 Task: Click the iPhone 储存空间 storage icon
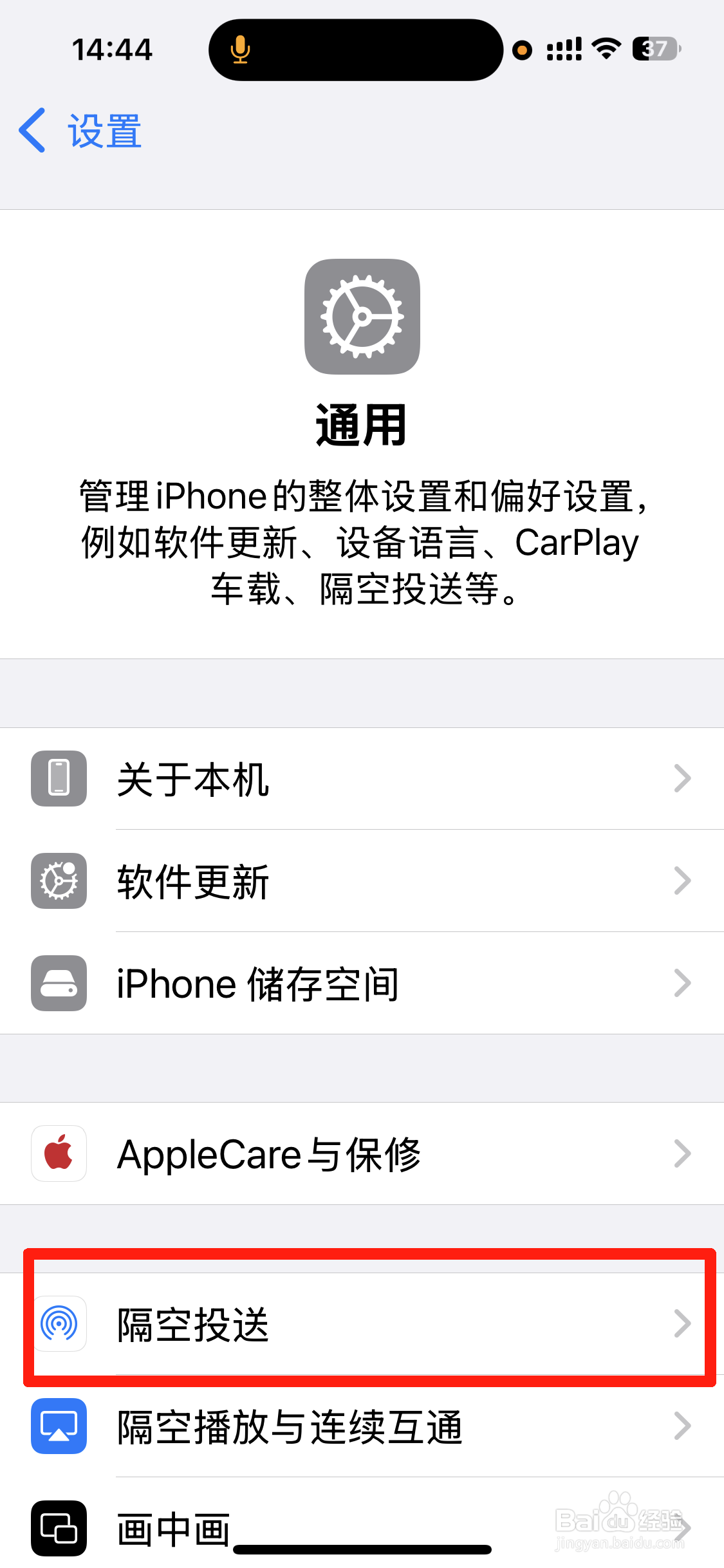[58, 984]
